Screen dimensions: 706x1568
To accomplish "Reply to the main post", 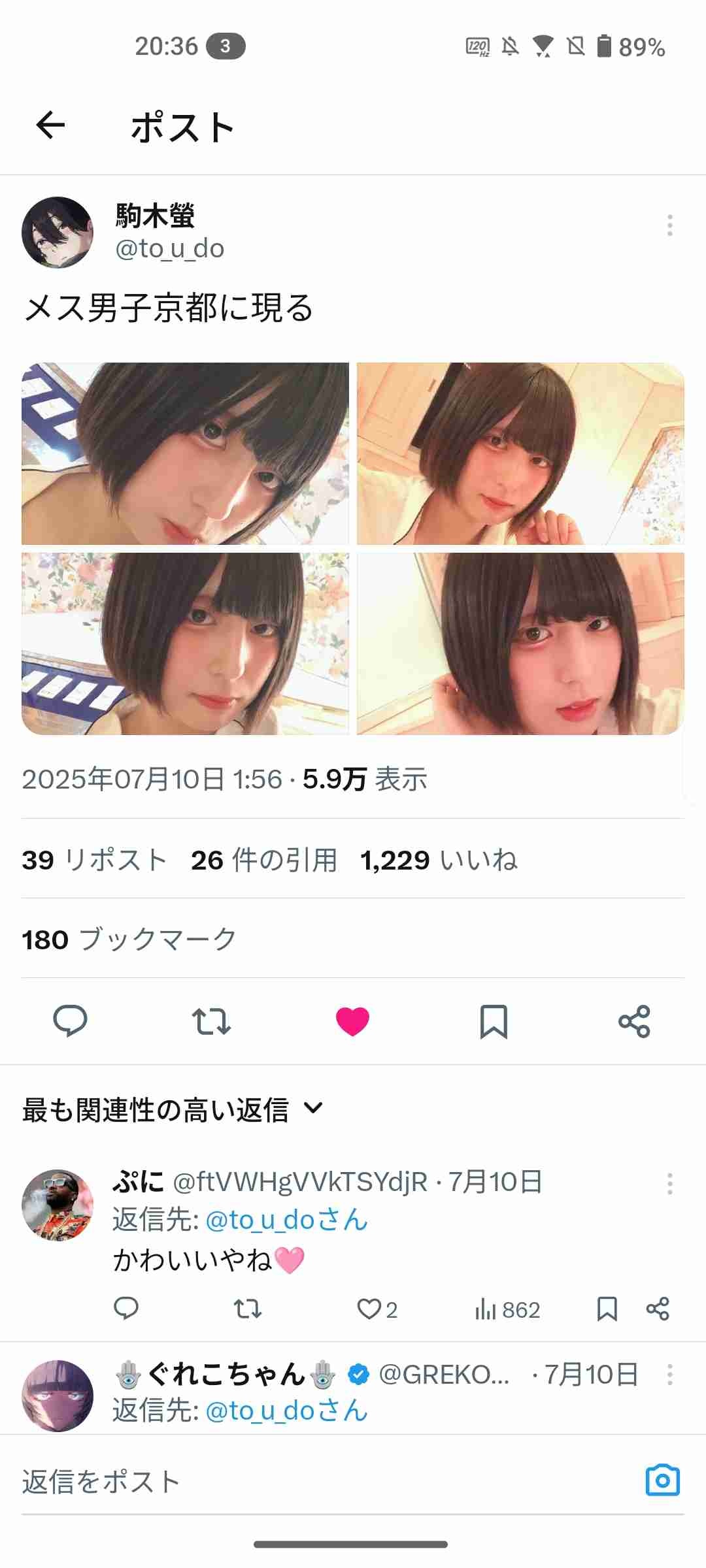I will pyautogui.click(x=70, y=1021).
